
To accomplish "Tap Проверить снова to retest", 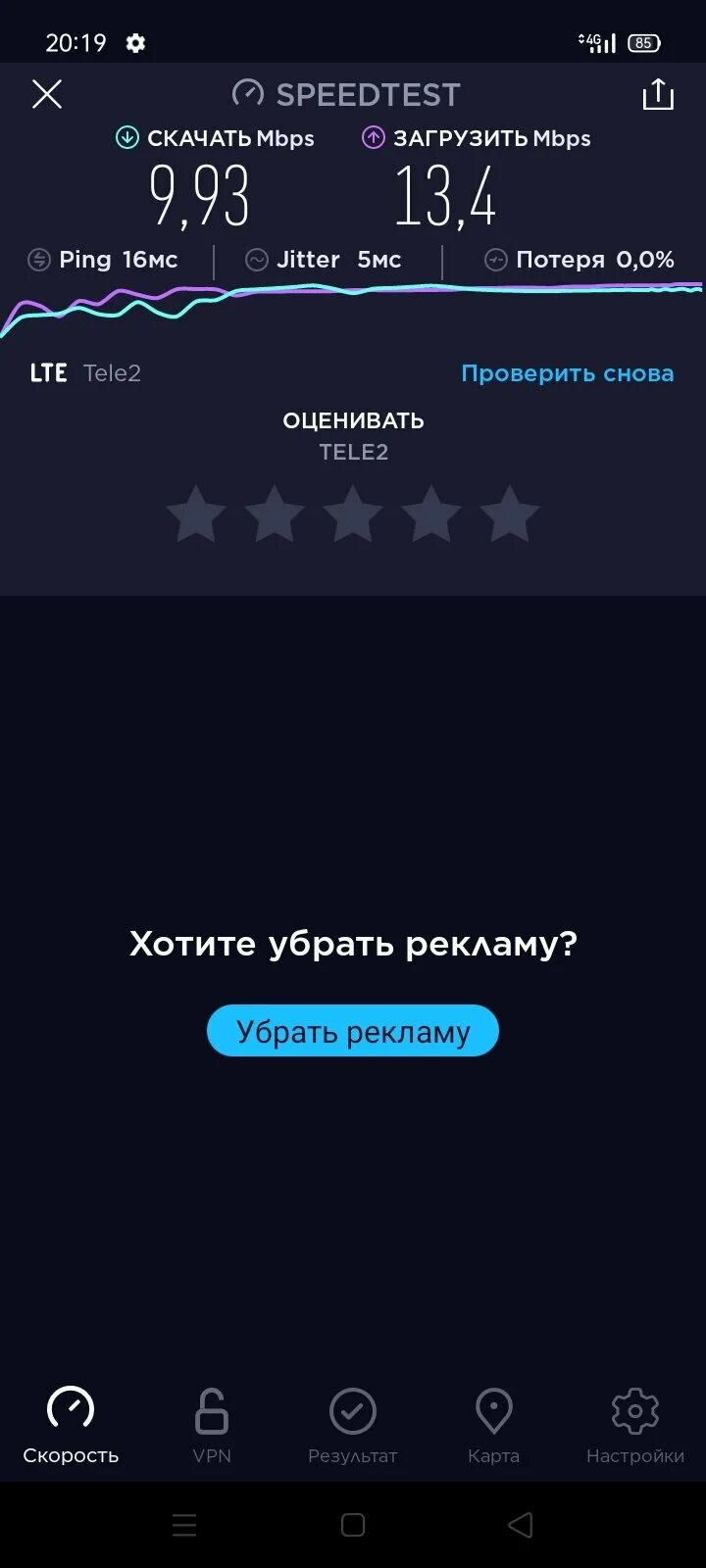I will coord(567,373).
